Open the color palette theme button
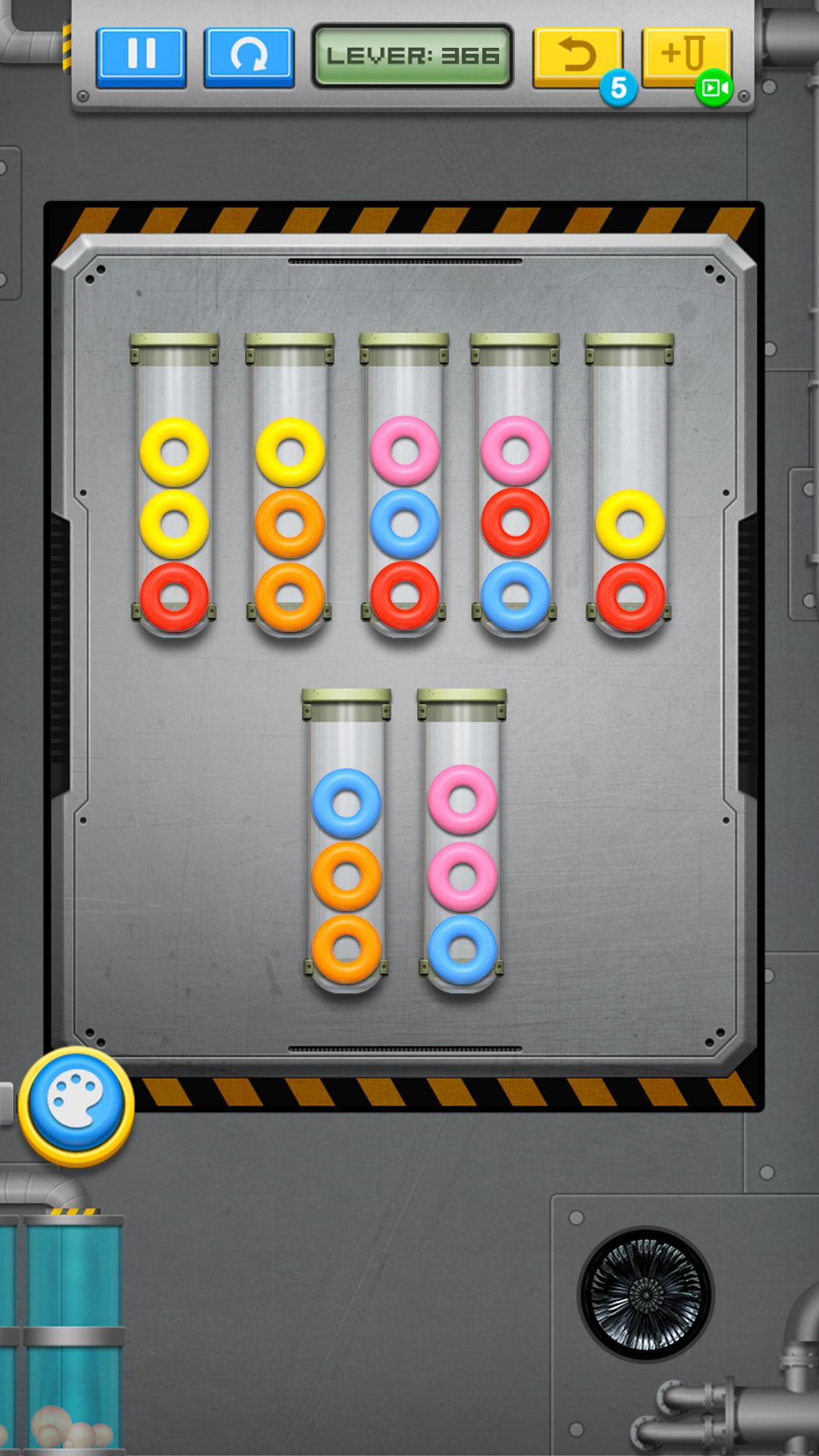 pos(77,1106)
